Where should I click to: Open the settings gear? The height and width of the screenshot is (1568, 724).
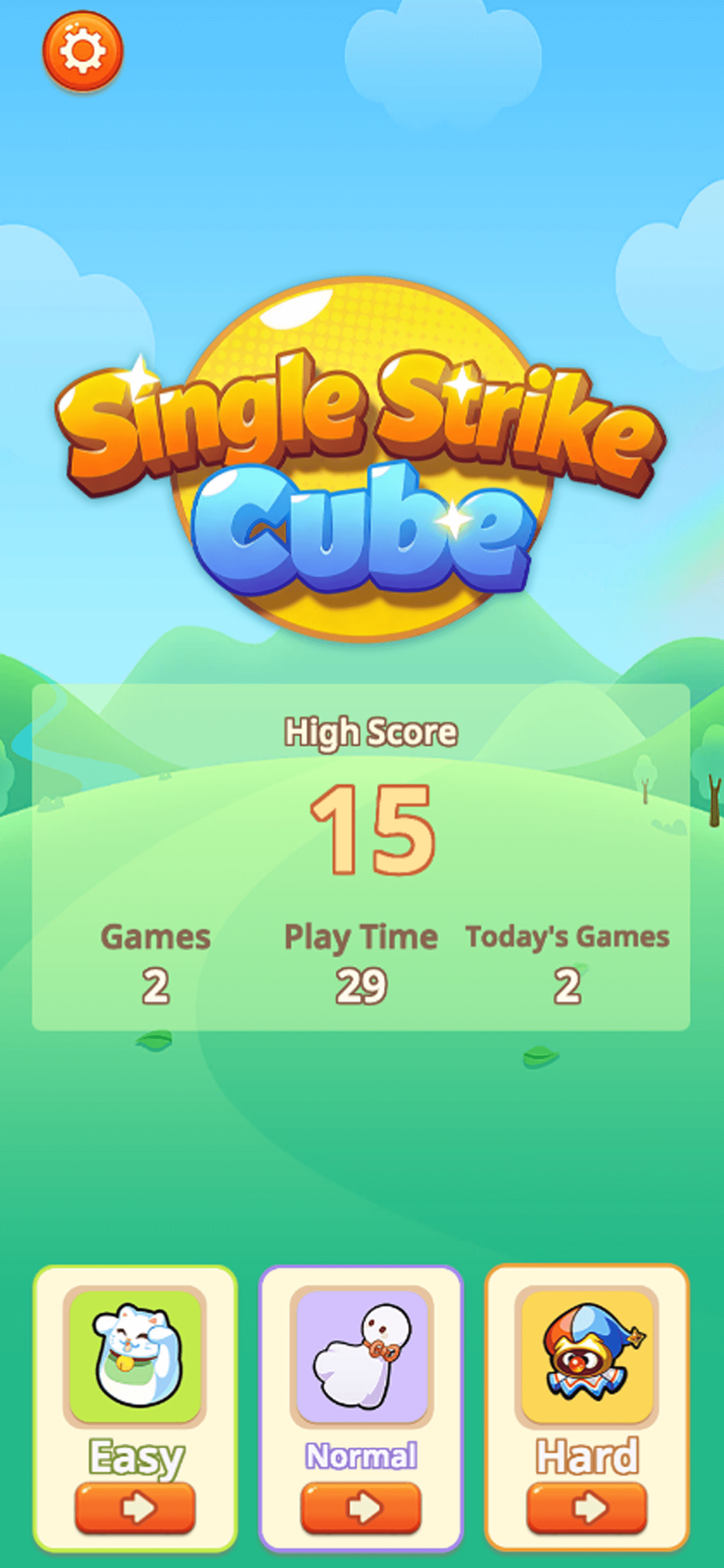tap(82, 51)
